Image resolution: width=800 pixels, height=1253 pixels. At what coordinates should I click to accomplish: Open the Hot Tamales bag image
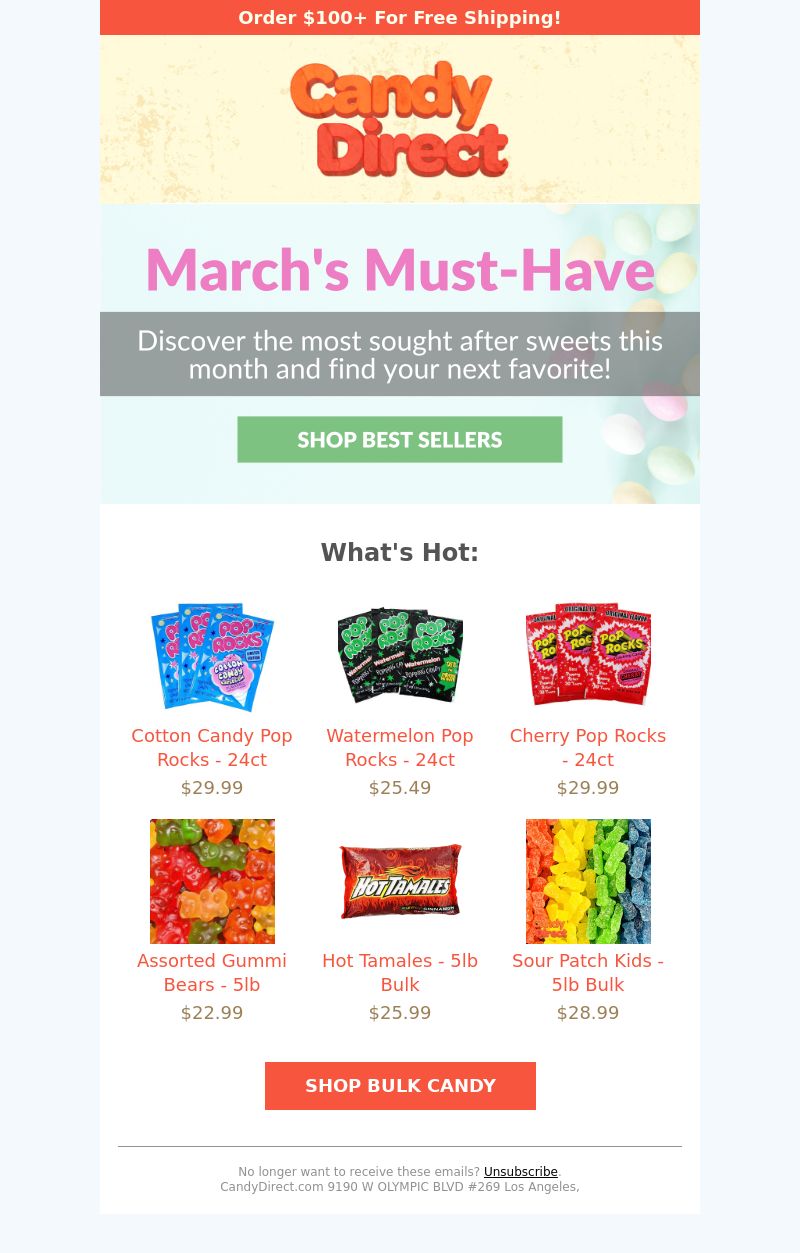click(x=400, y=881)
